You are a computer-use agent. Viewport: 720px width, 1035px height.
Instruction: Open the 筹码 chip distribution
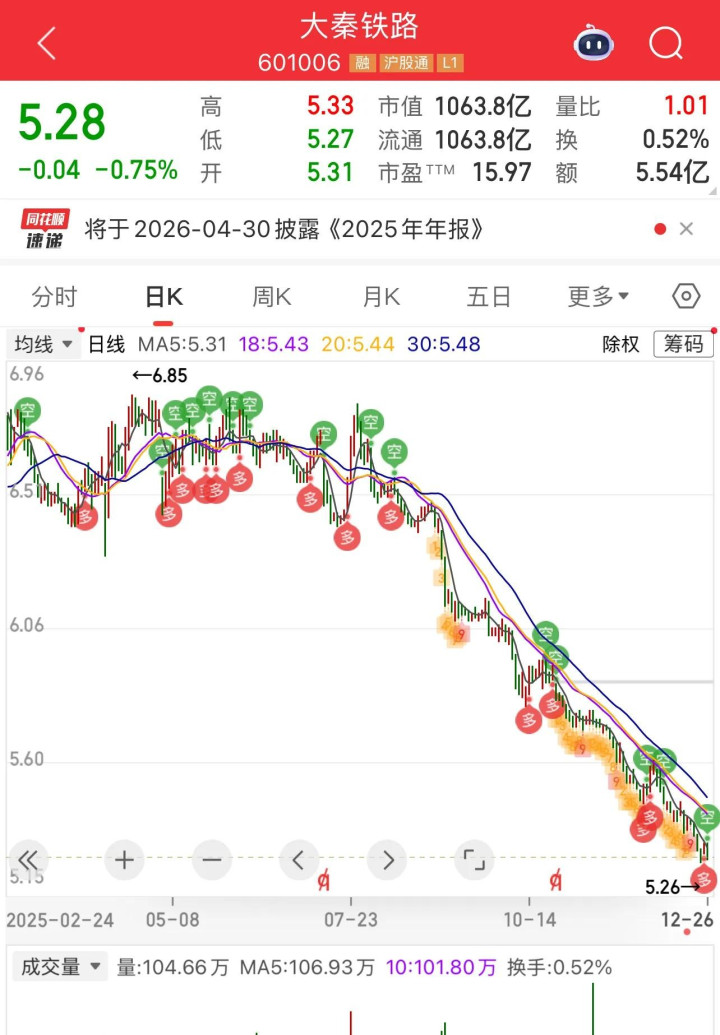coord(683,345)
